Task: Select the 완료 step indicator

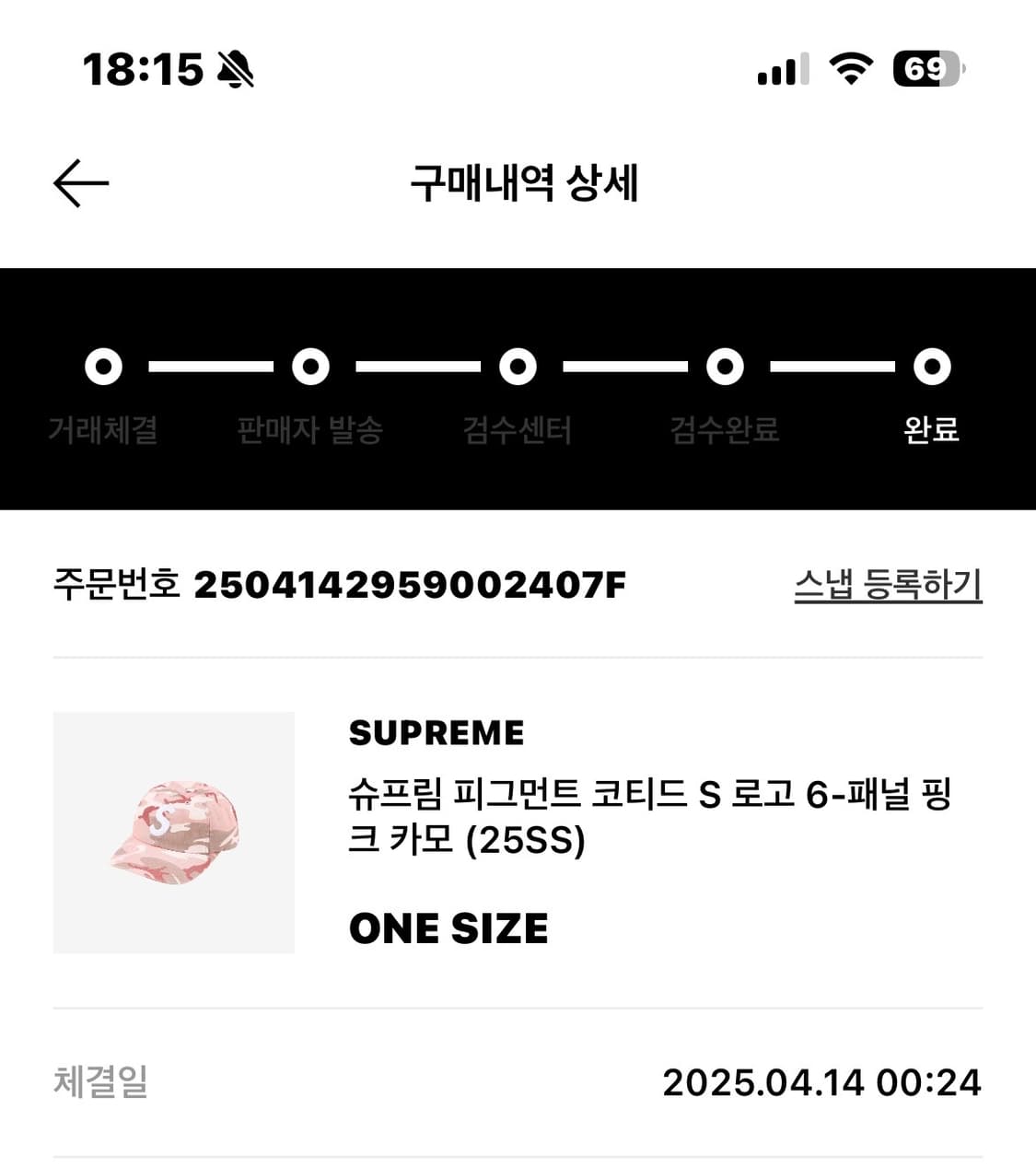Action: click(931, 366)
